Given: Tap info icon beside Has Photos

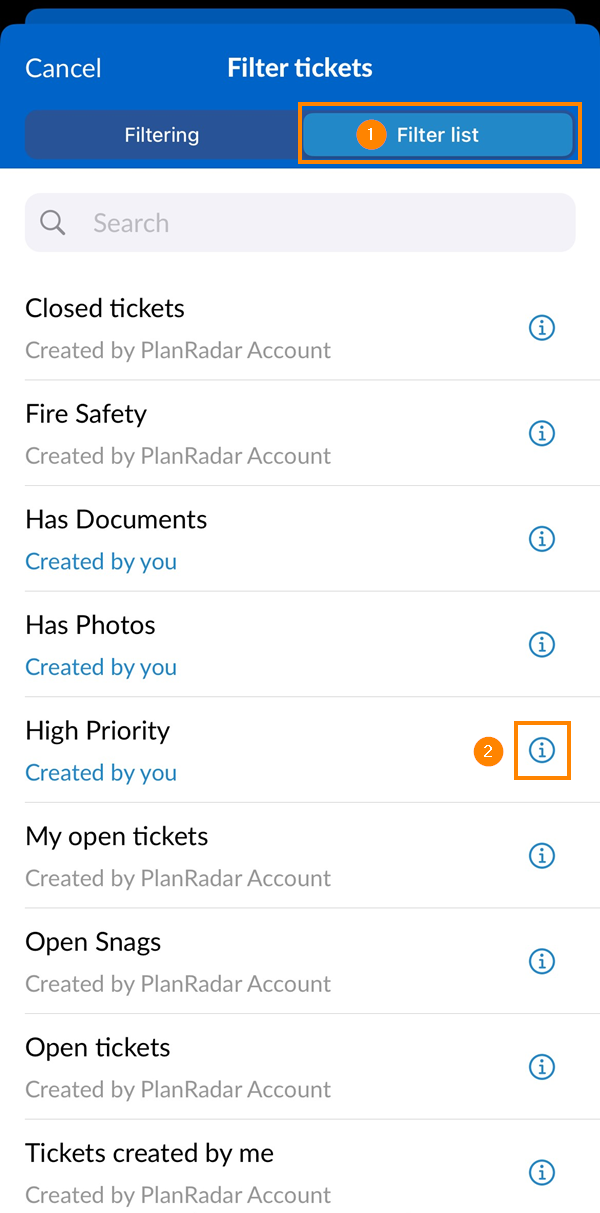Looking at the screenshot, I should click(x=541, y=644).
